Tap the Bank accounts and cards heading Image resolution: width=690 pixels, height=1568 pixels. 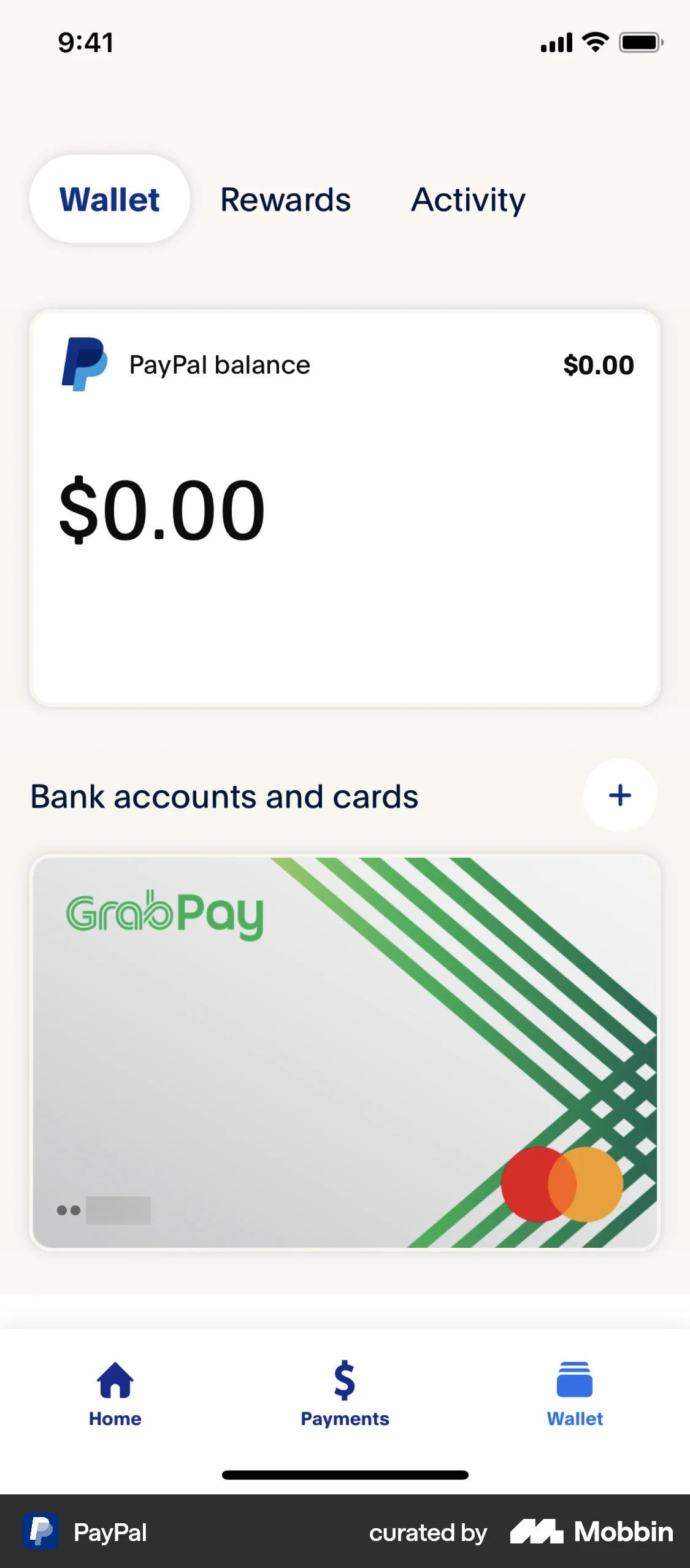[224, 796]
